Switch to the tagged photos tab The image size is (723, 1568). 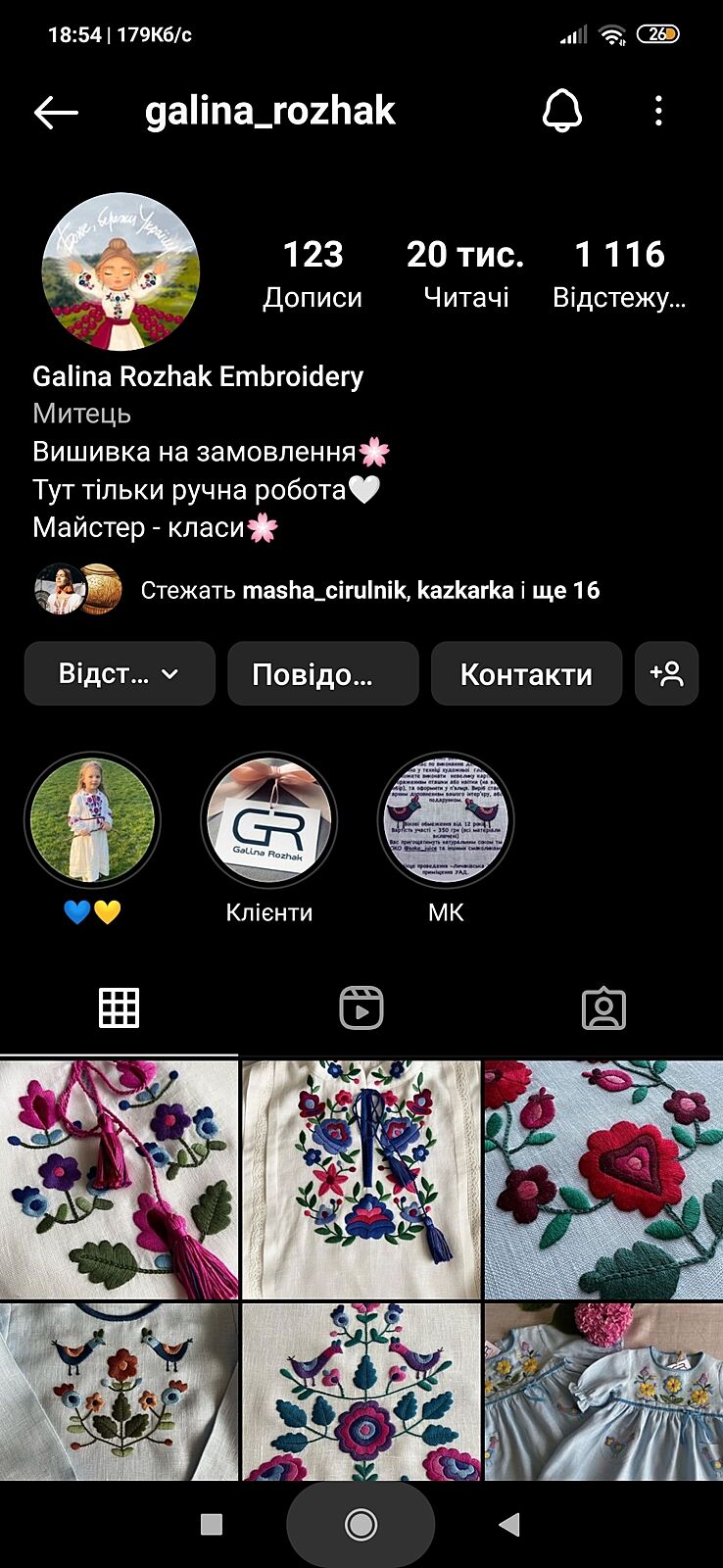click(603, 1007)
